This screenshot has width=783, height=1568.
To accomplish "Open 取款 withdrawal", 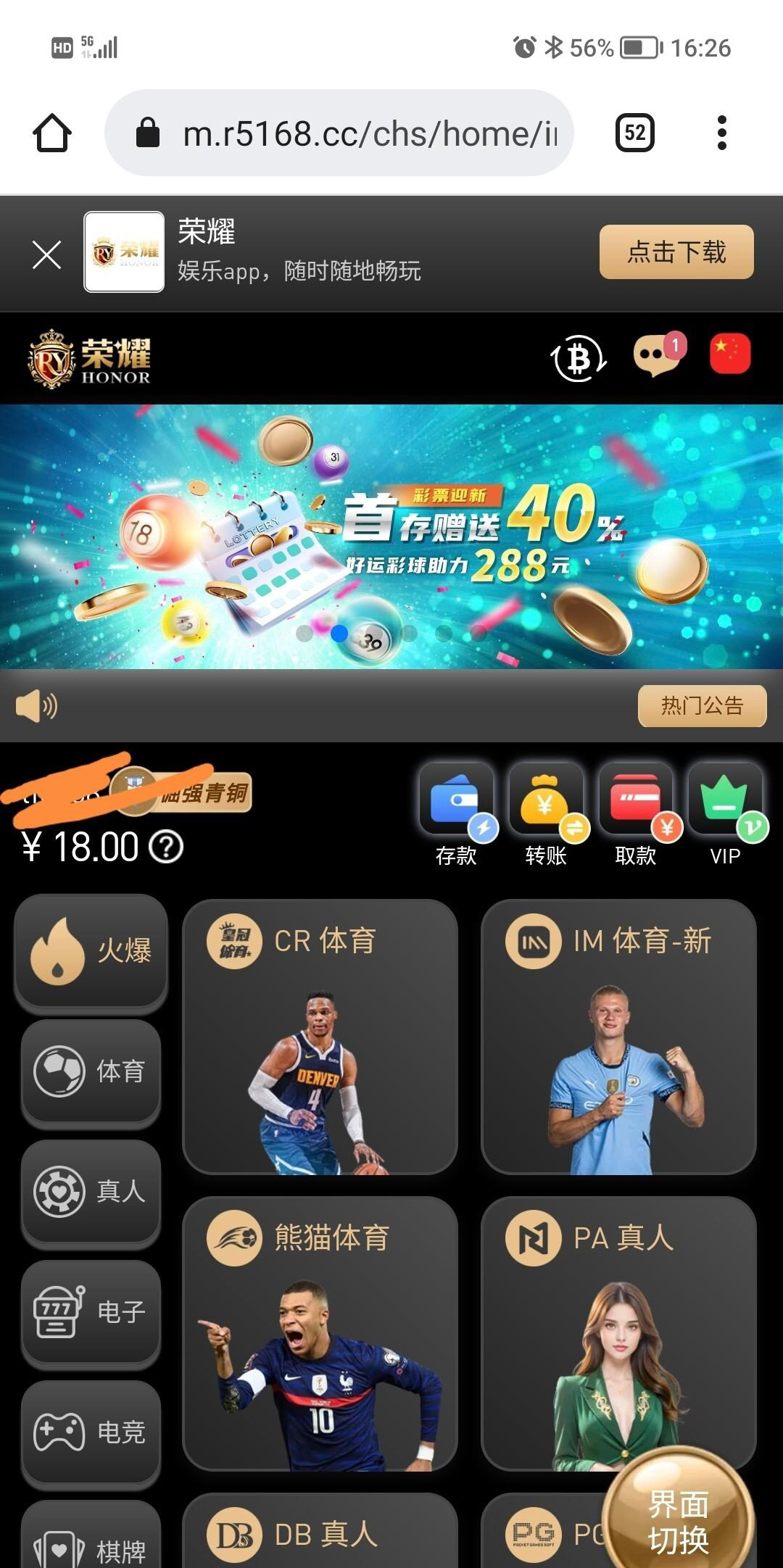I will [x=636, y=813].
